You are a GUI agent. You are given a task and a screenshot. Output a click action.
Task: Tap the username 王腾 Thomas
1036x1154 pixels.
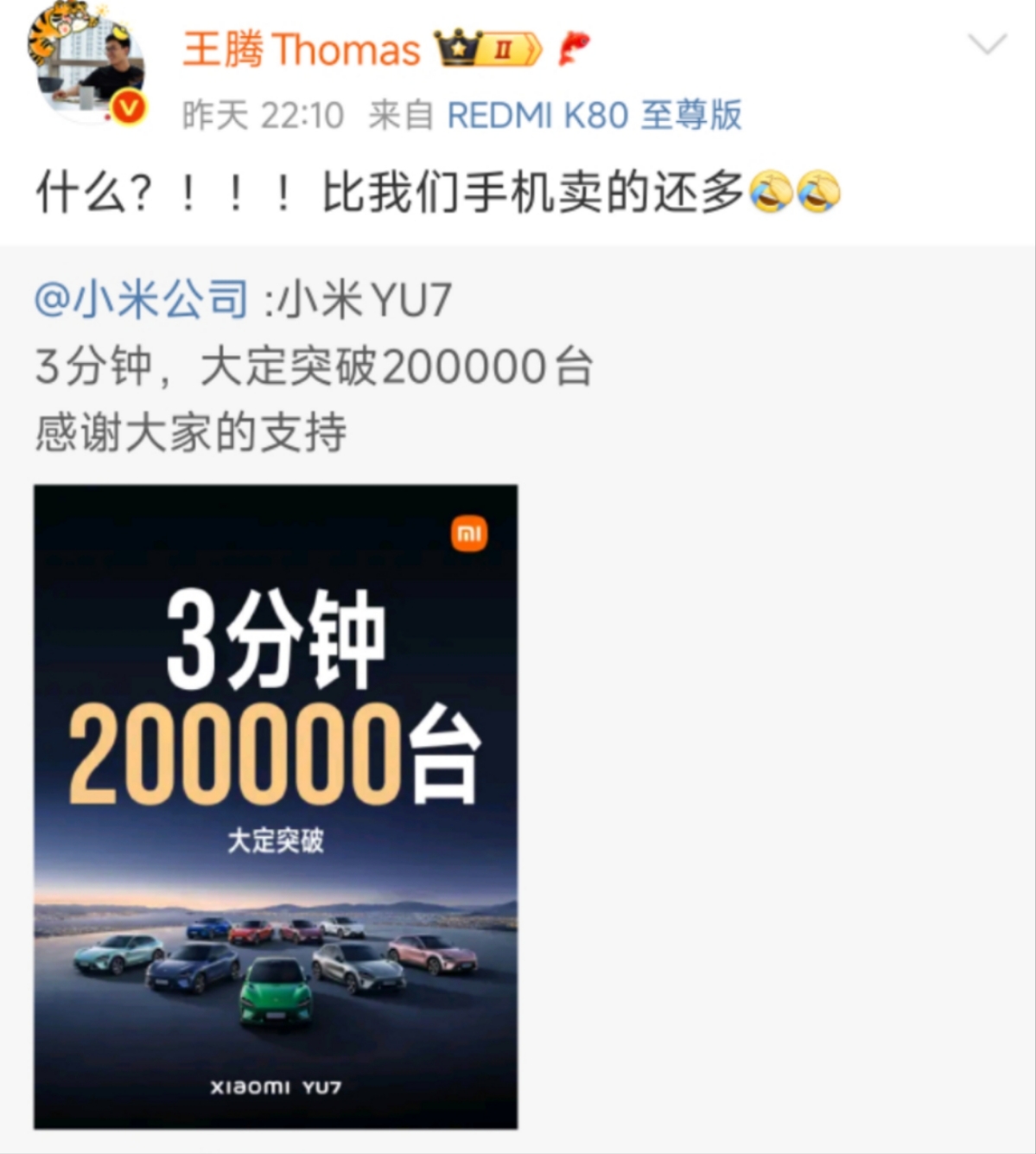301,49
